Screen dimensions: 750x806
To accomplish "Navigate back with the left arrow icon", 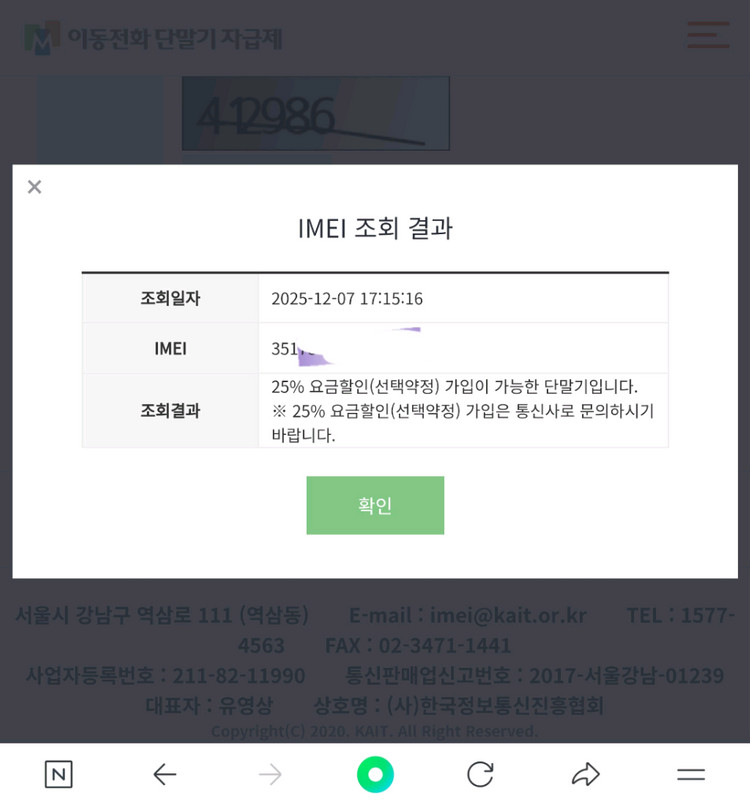I will tap(164, 773).
